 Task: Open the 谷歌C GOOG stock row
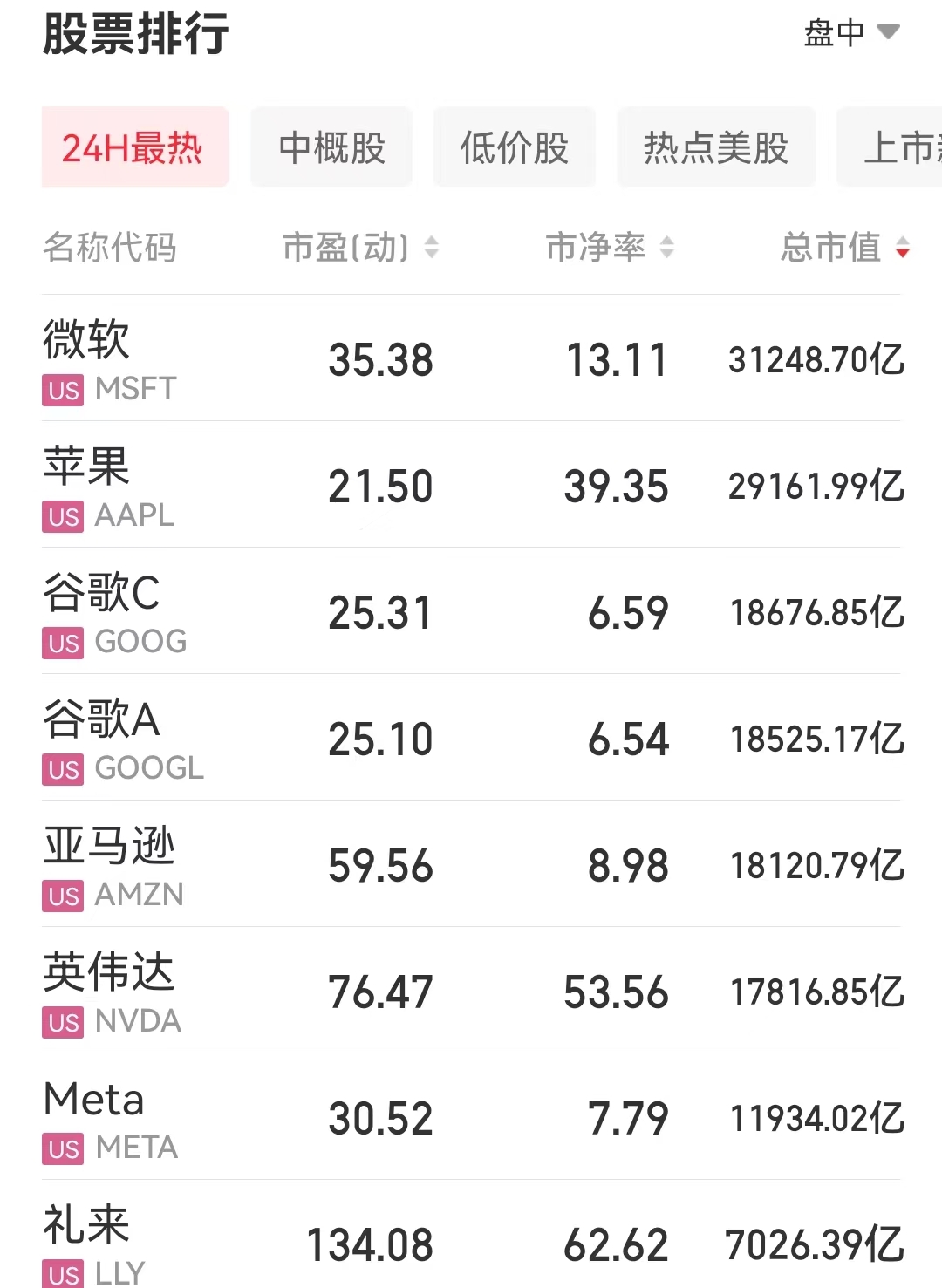pyautogui.click(x=471, y=611)
